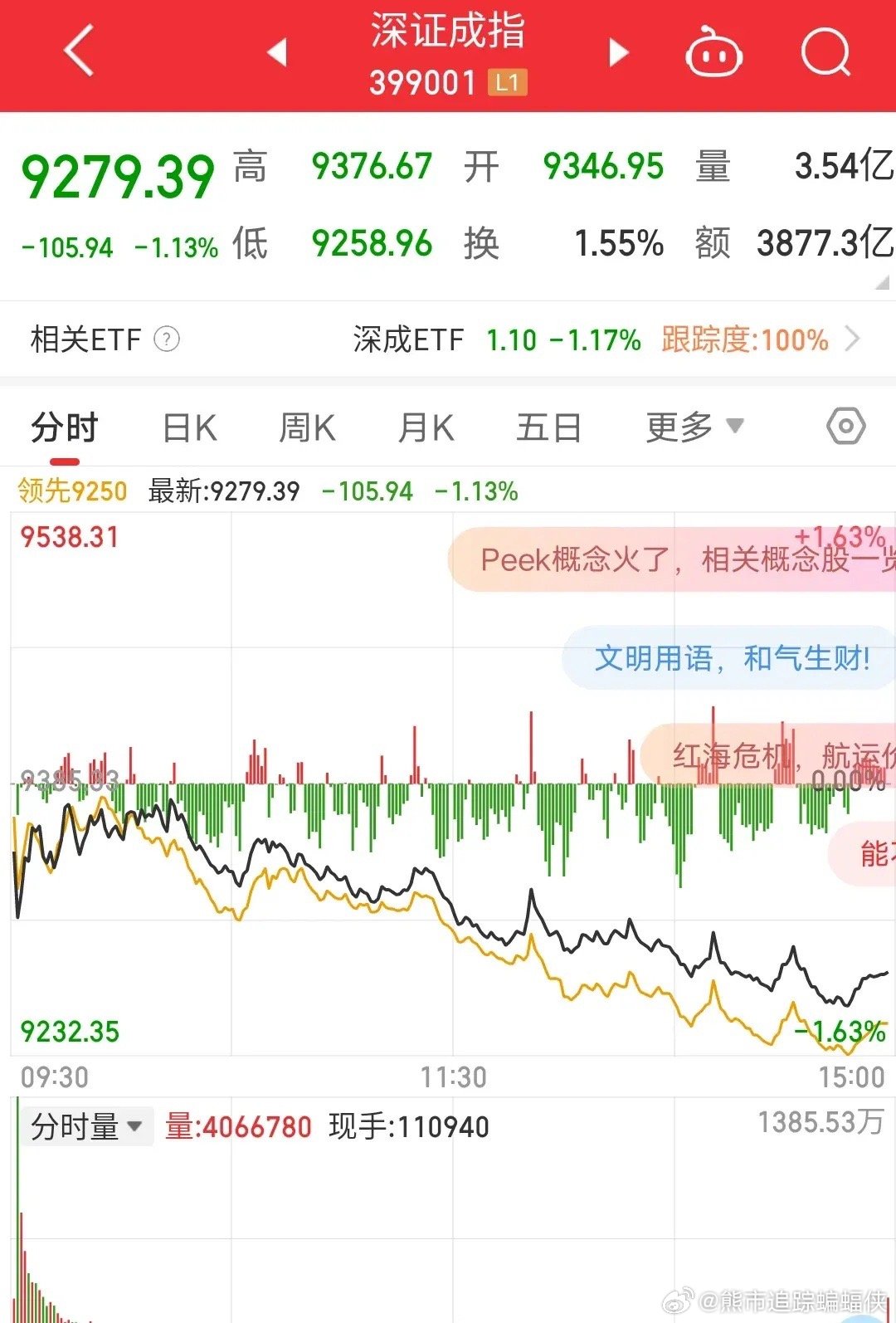Viewport: 896px width, 1323px height.
Task: Switch to the 日K chart tab
Action: 190,428
